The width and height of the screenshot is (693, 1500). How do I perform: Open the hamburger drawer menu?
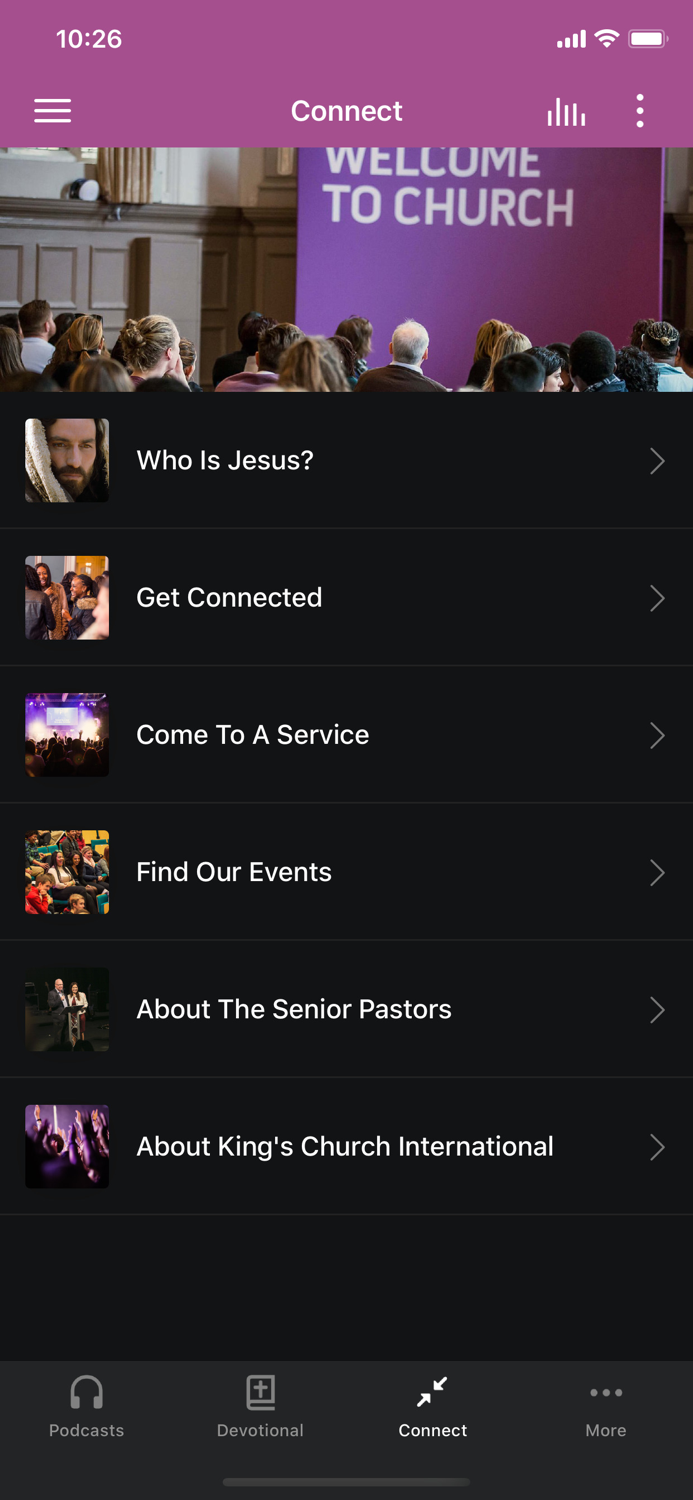[53, 111]
